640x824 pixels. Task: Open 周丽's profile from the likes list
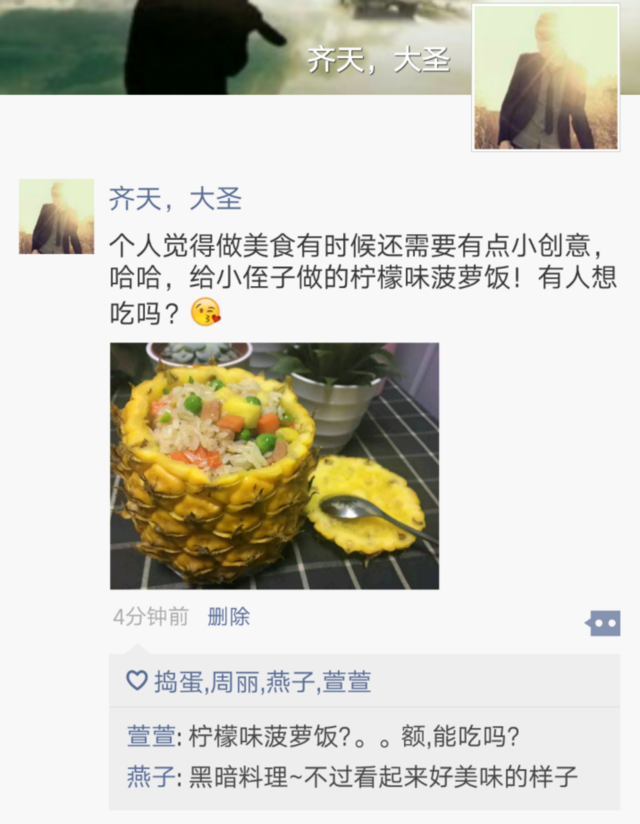(x=233, y=682)
